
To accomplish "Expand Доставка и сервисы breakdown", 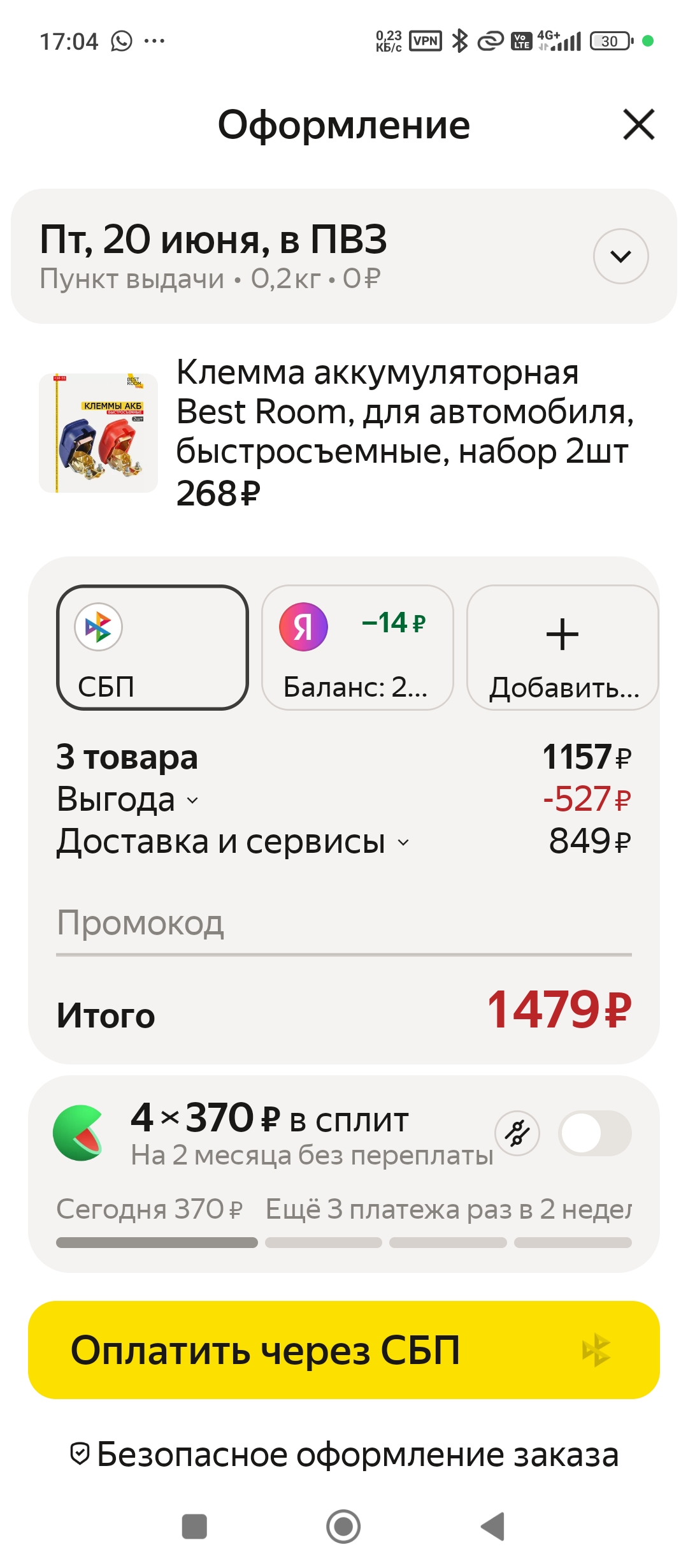I will [x=233, y=842].
